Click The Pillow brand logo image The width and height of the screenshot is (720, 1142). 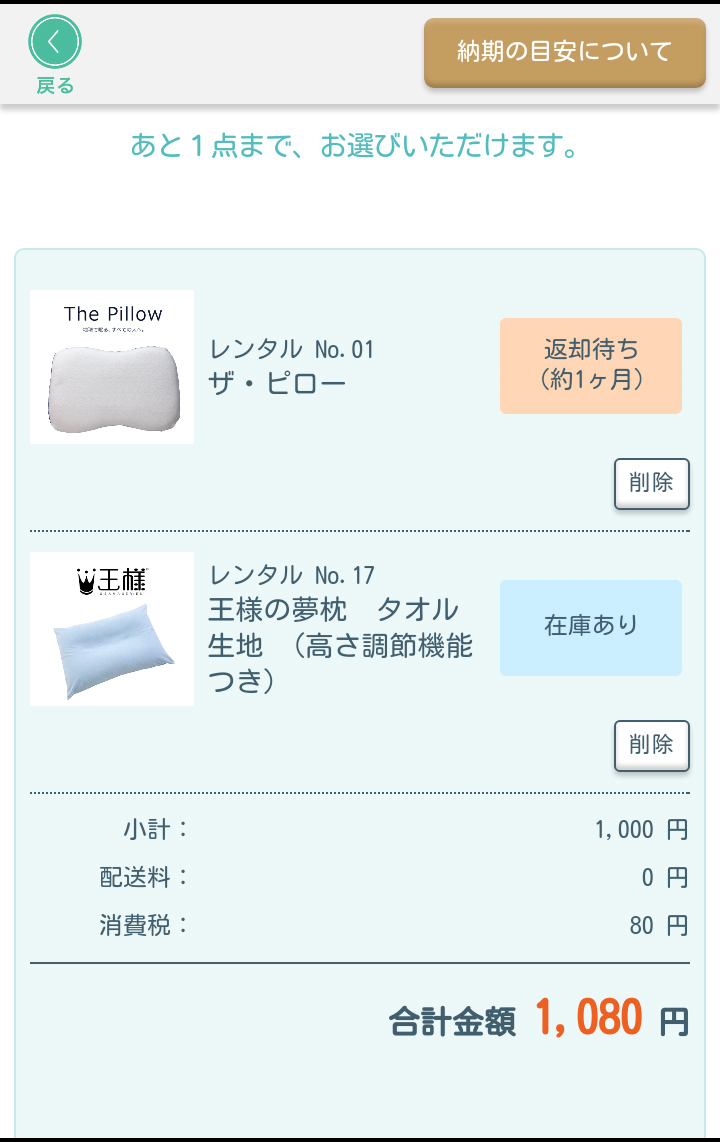pos(110,313)
